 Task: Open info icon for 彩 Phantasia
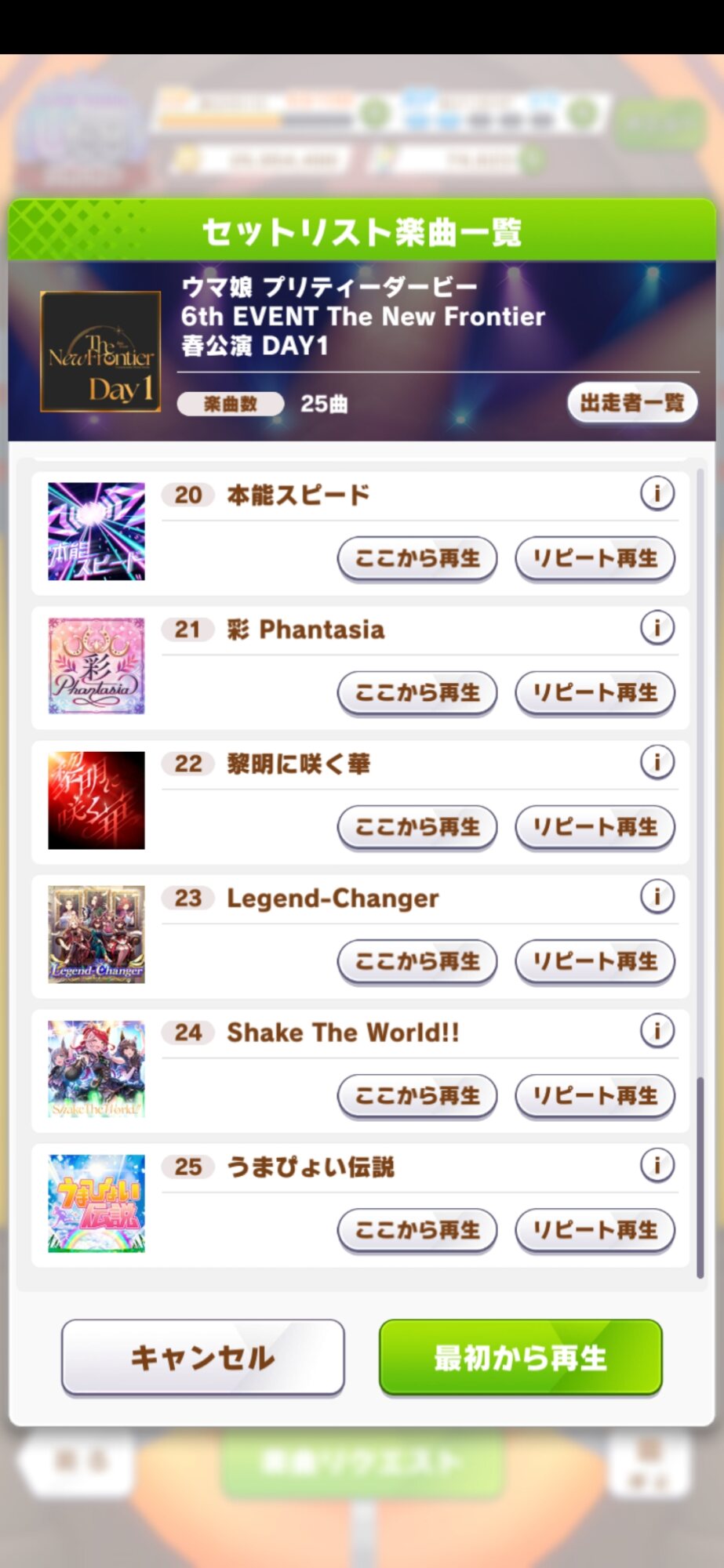[657, 627]
